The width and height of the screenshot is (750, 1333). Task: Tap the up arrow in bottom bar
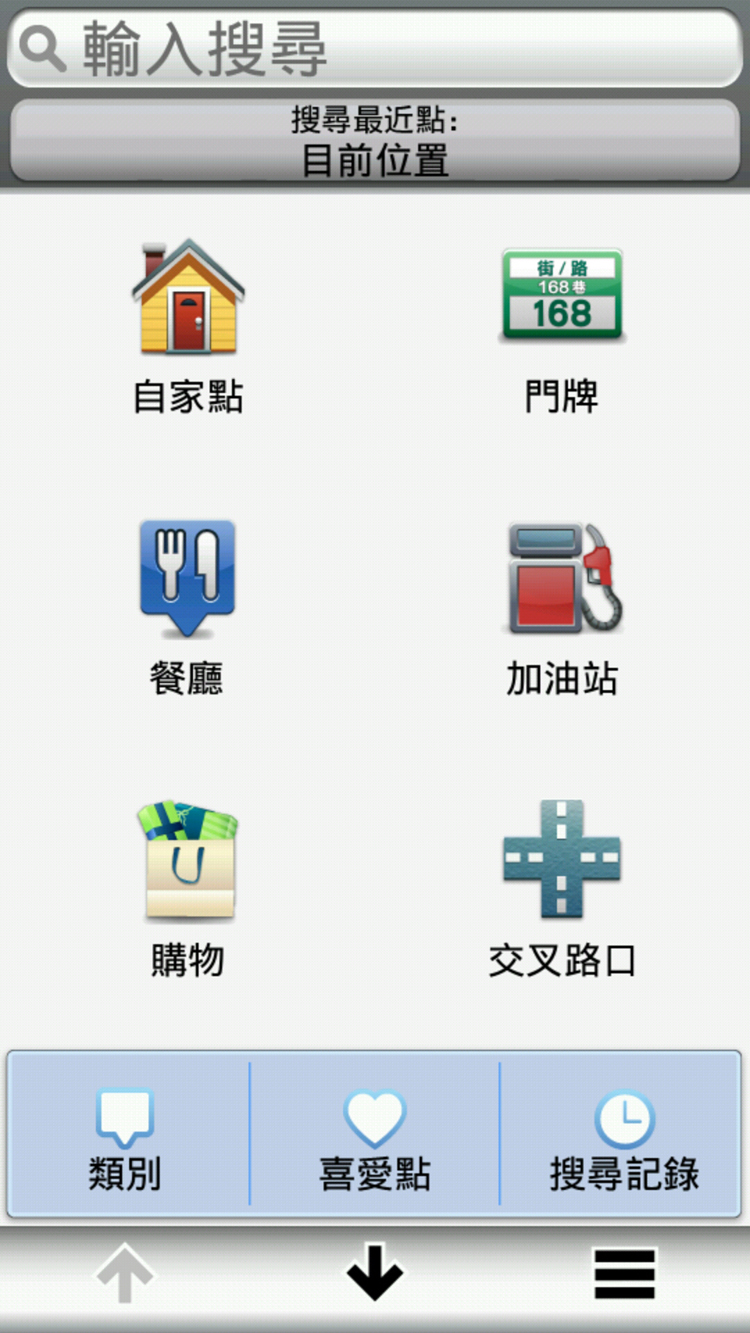click(125, 1276)
